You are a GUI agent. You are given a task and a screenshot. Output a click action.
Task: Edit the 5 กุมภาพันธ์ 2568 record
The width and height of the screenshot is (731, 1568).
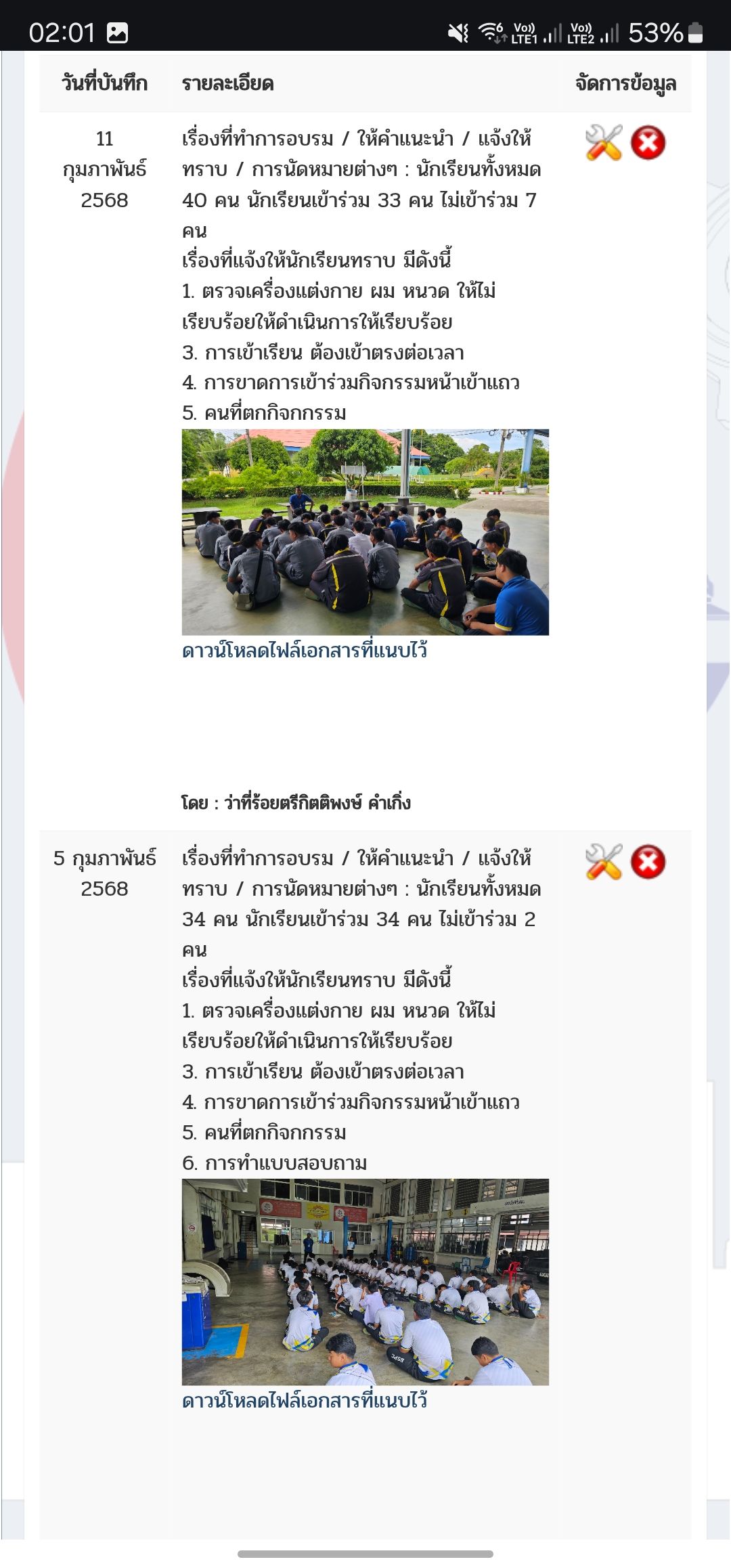coord(603,862)
